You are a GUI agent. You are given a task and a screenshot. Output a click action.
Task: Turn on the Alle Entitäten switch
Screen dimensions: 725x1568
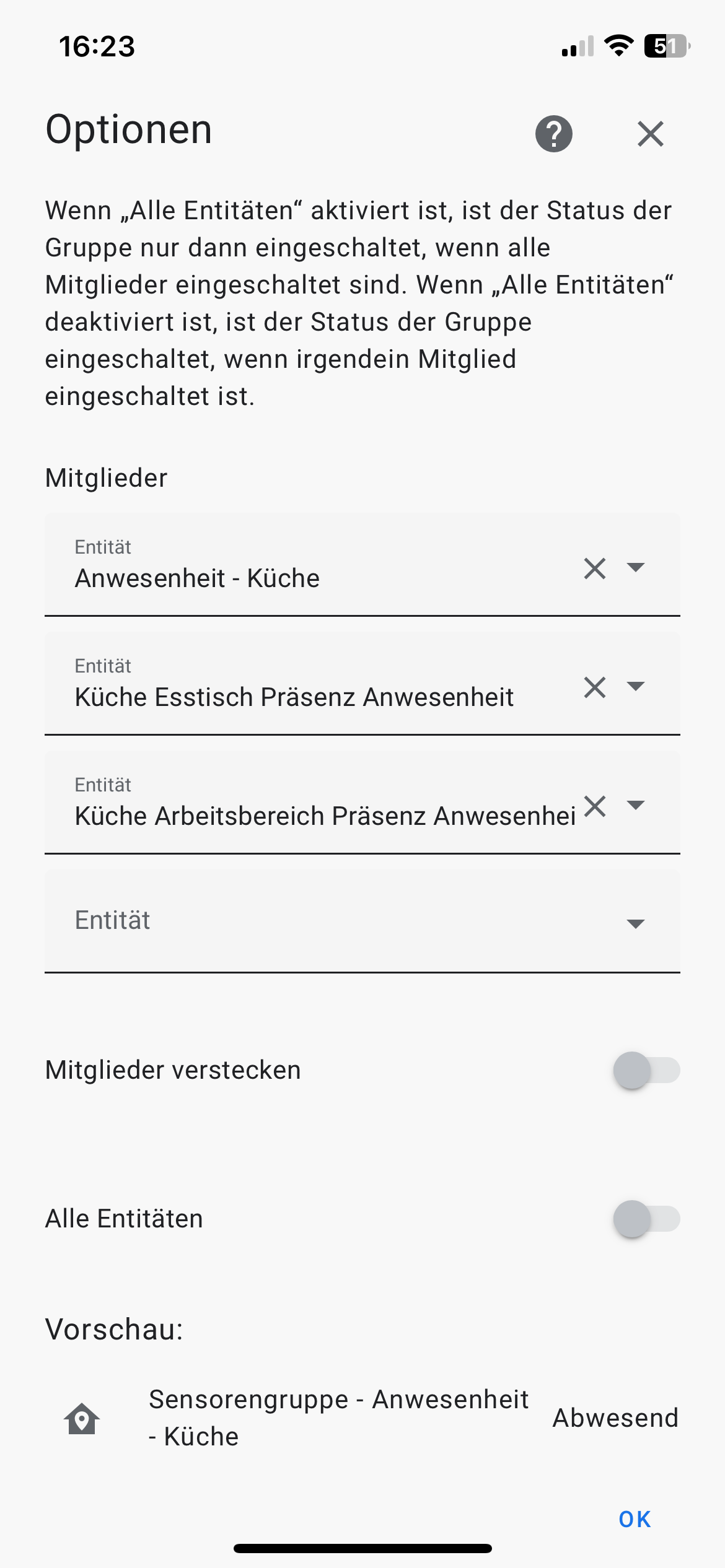[646, 1219]
